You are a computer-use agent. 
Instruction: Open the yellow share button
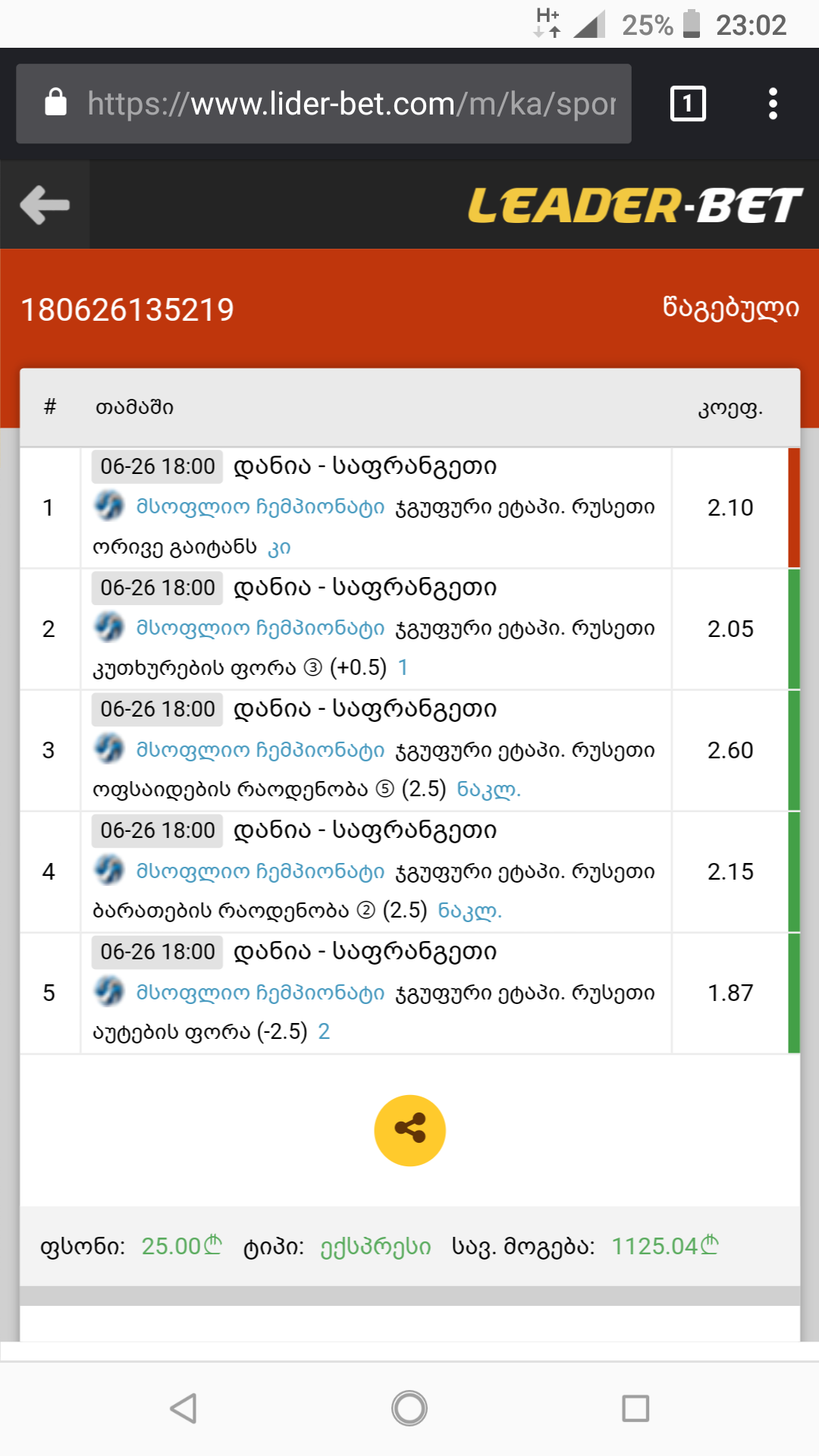tap(409, 1129)
